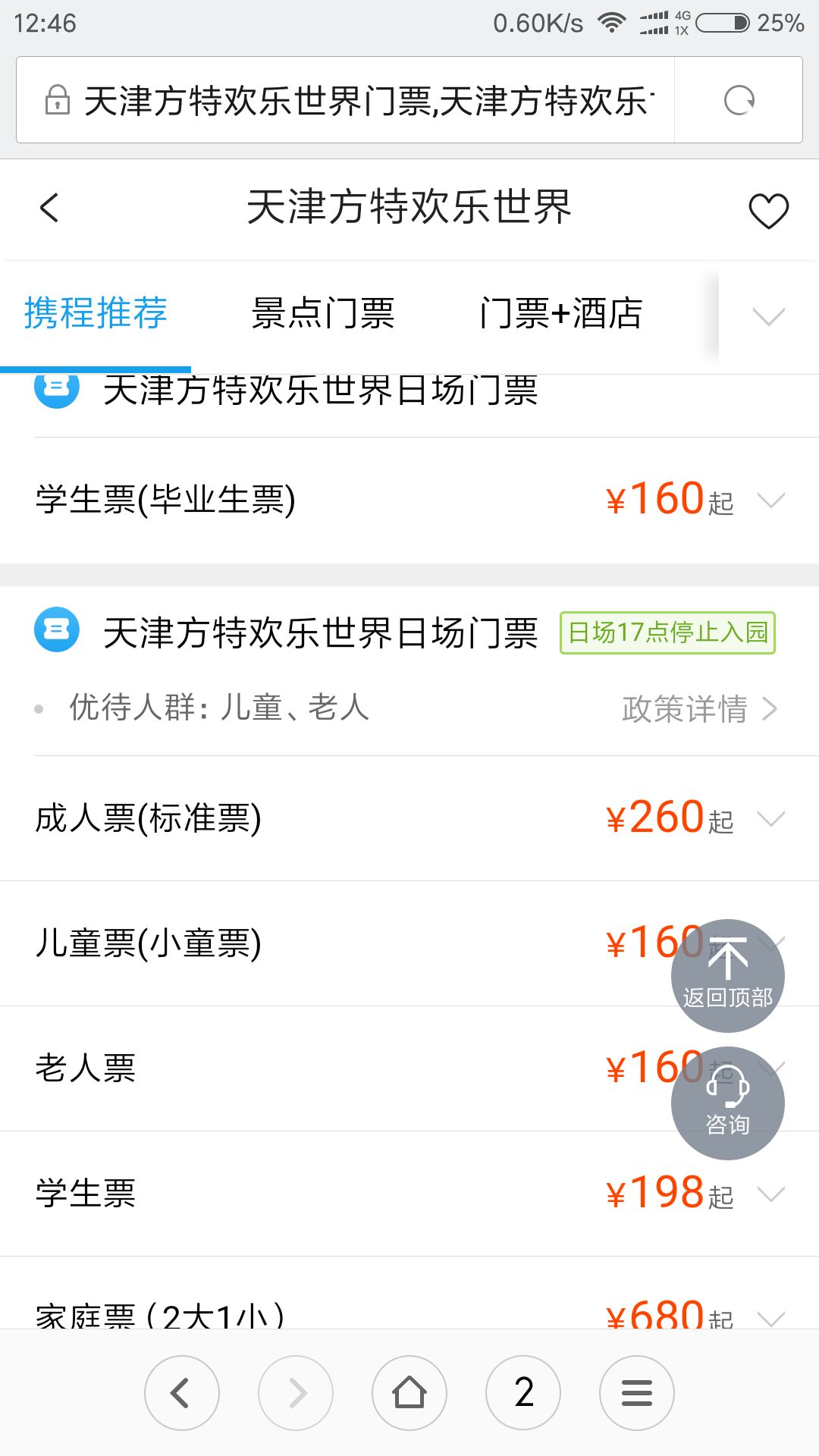Open 政策详情 policy details
The height and width of the screenshot is (1456, 819).
[x=699, y=709]
